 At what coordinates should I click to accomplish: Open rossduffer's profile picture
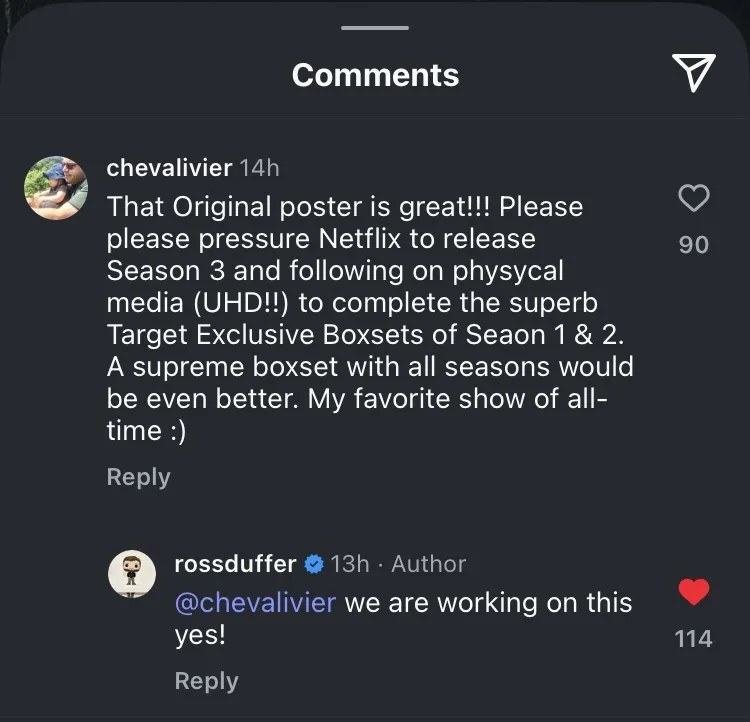132,574
